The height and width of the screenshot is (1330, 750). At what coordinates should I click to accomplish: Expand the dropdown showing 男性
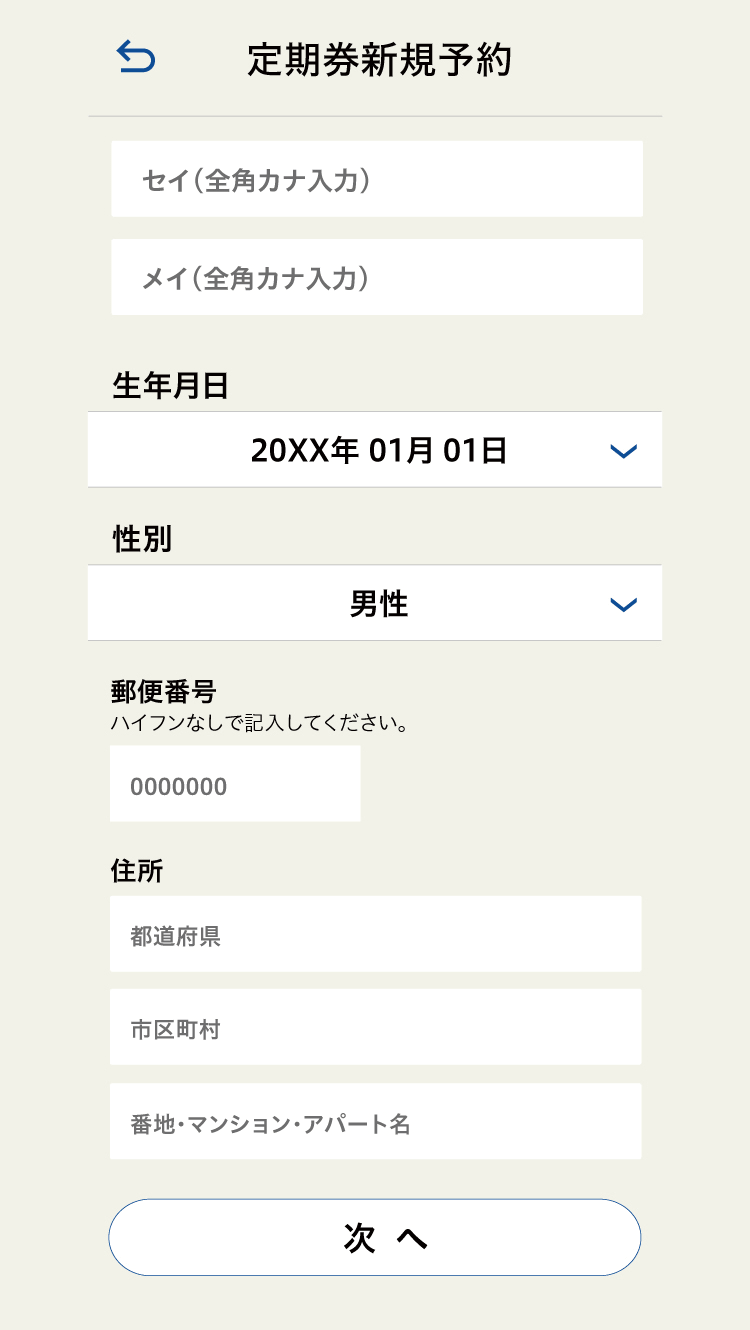(375, 603)
